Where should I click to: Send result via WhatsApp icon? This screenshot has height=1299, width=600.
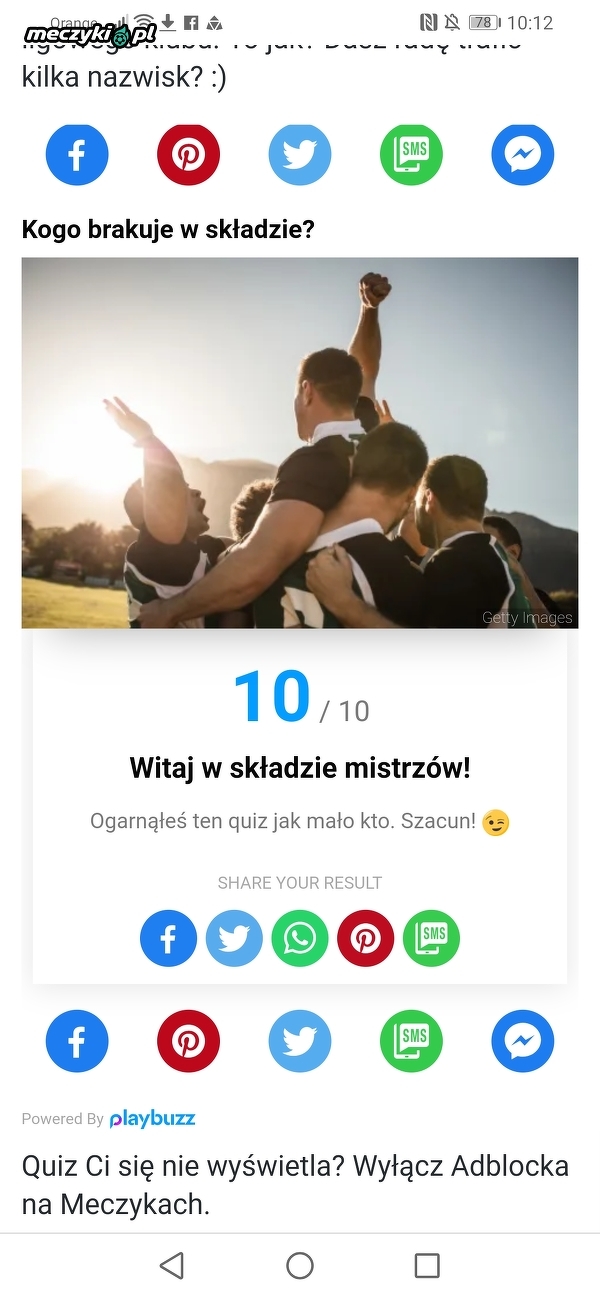(300, 938)
